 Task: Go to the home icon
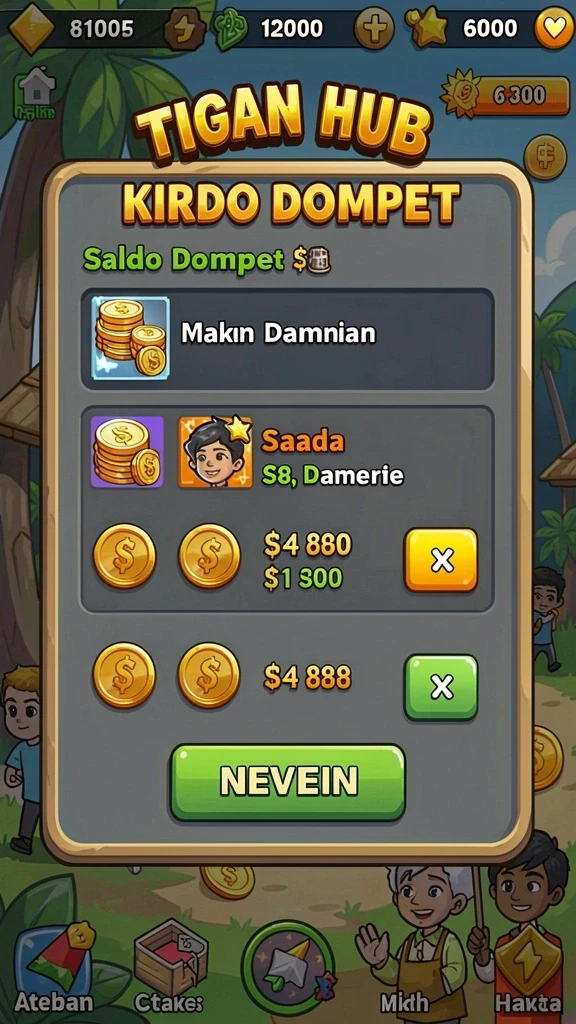click(36, 93)
